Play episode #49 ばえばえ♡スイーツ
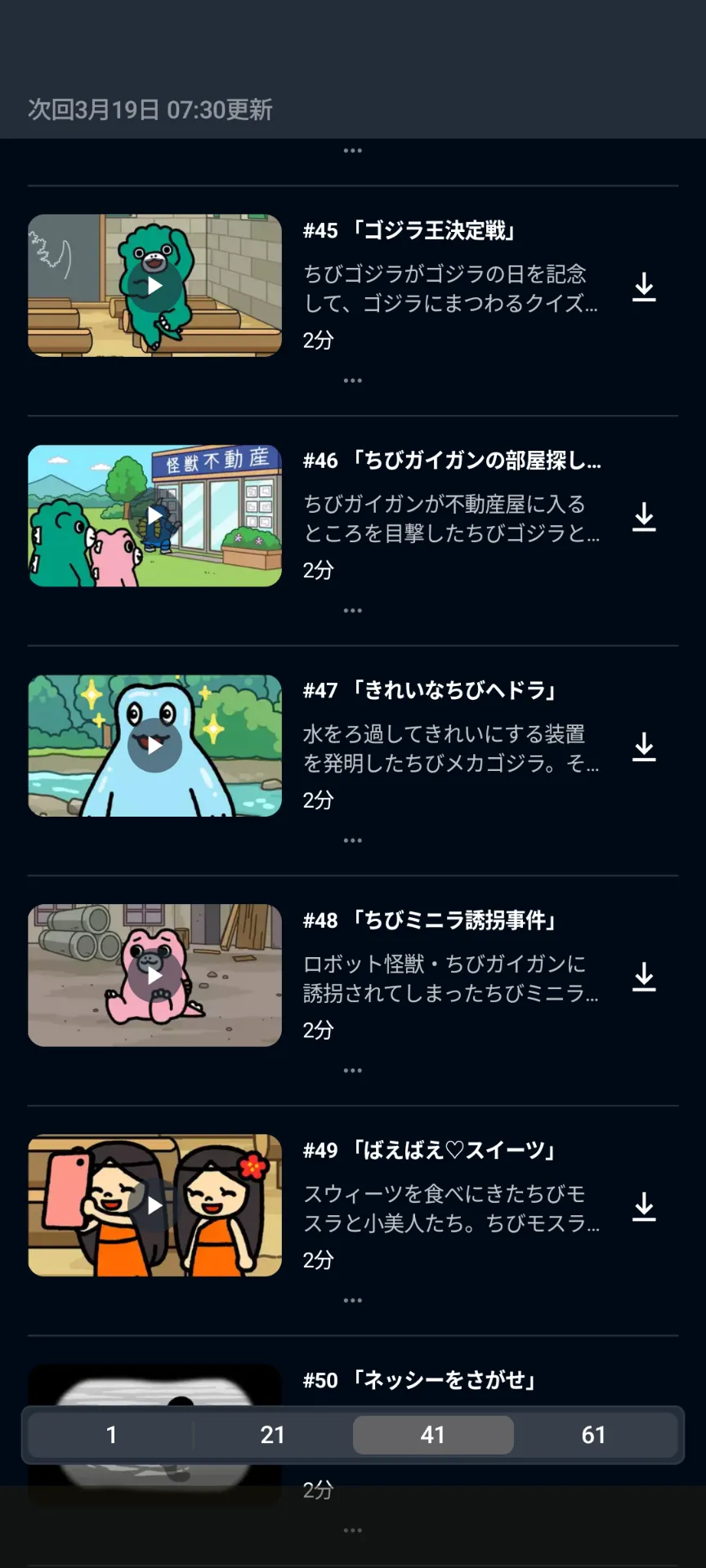The height and width of the screenshot is (1568, 706). pos(154,1205)
